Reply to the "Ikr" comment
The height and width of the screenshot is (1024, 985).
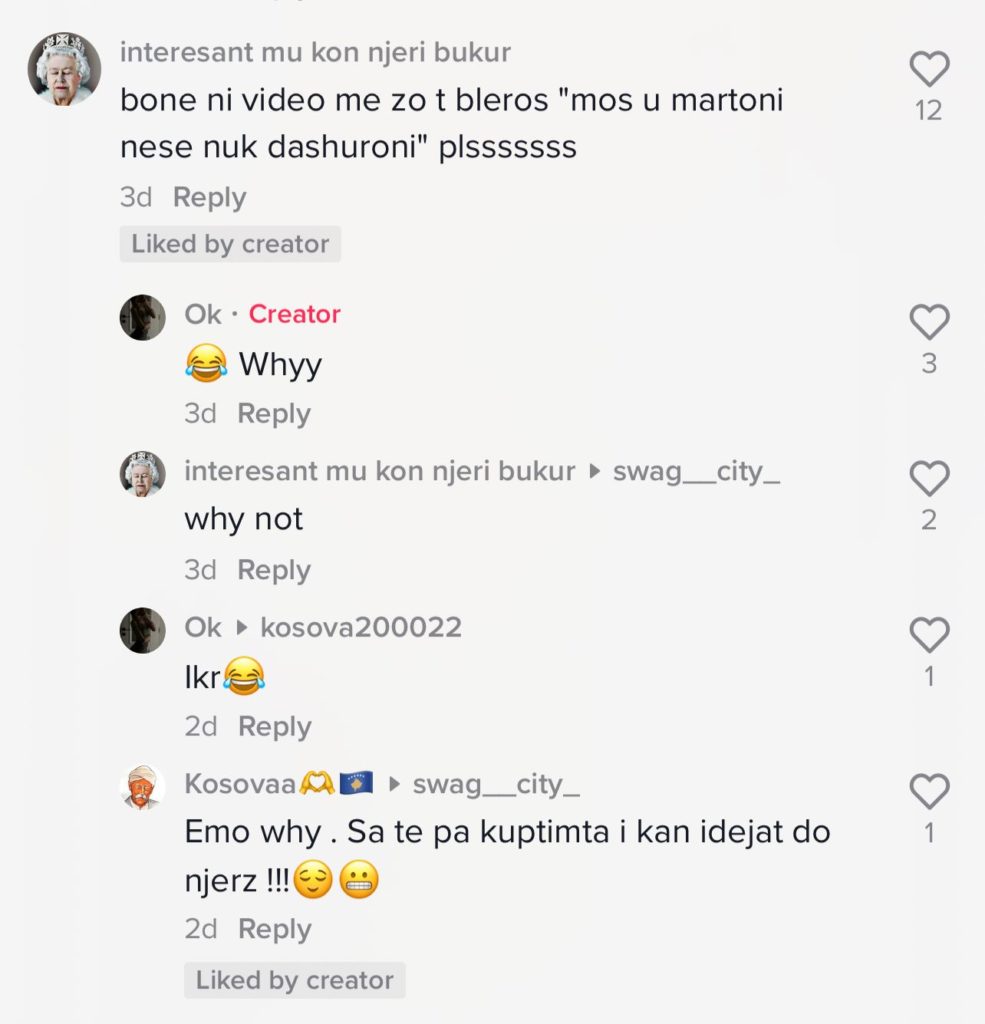pos(273,727)
